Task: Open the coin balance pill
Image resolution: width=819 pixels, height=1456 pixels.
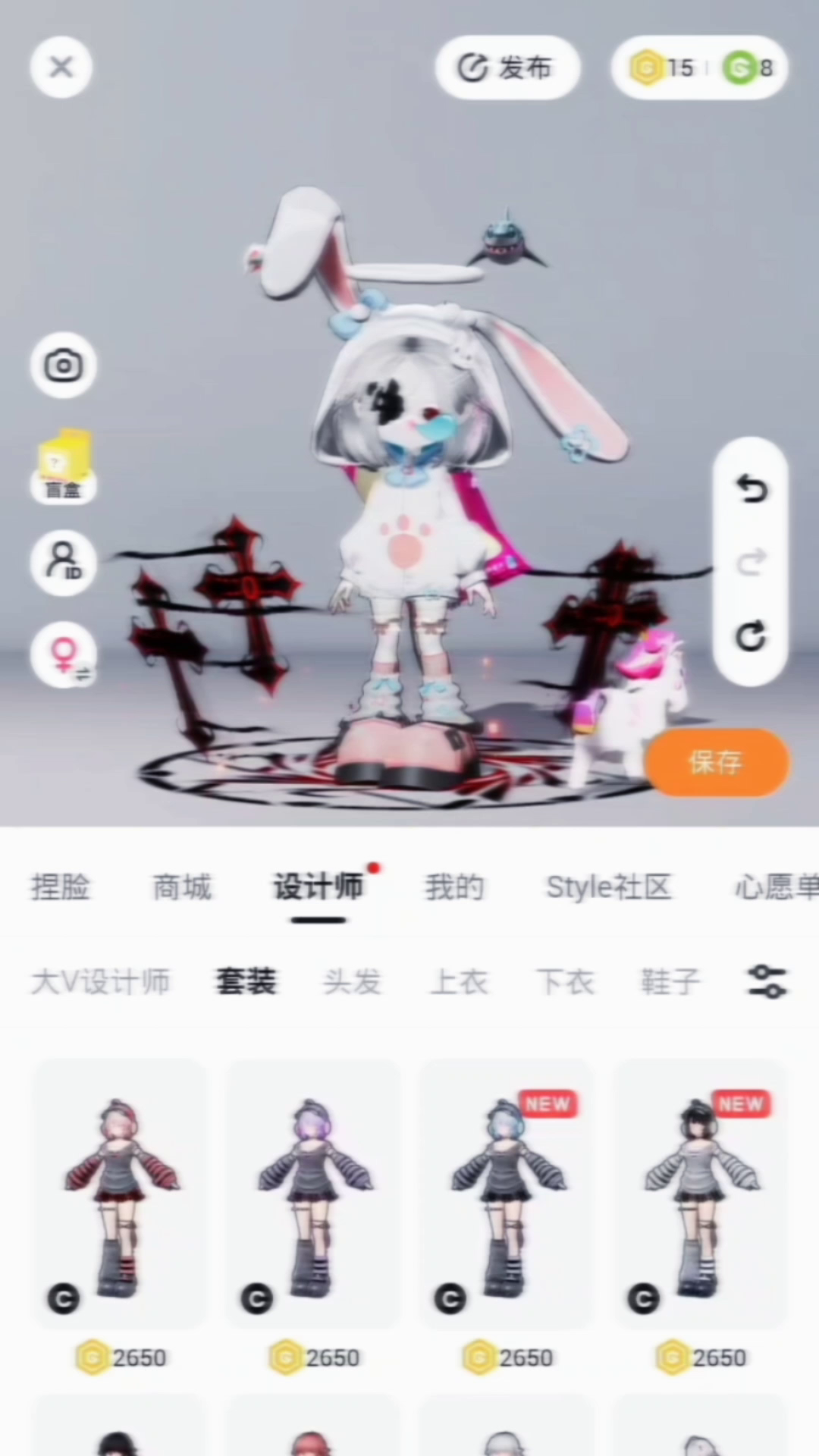Action: click(x=699, y=68)
